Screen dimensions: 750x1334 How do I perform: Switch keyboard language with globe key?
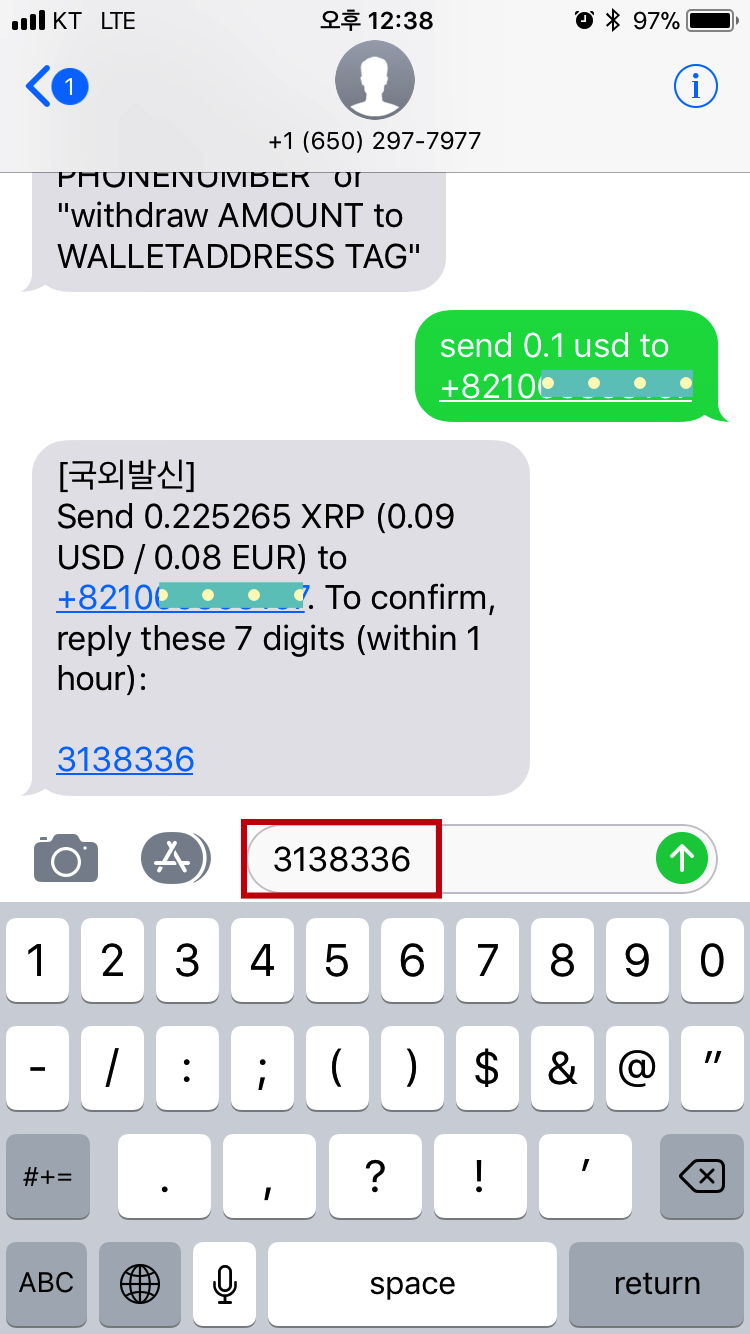coord(140,1283)
